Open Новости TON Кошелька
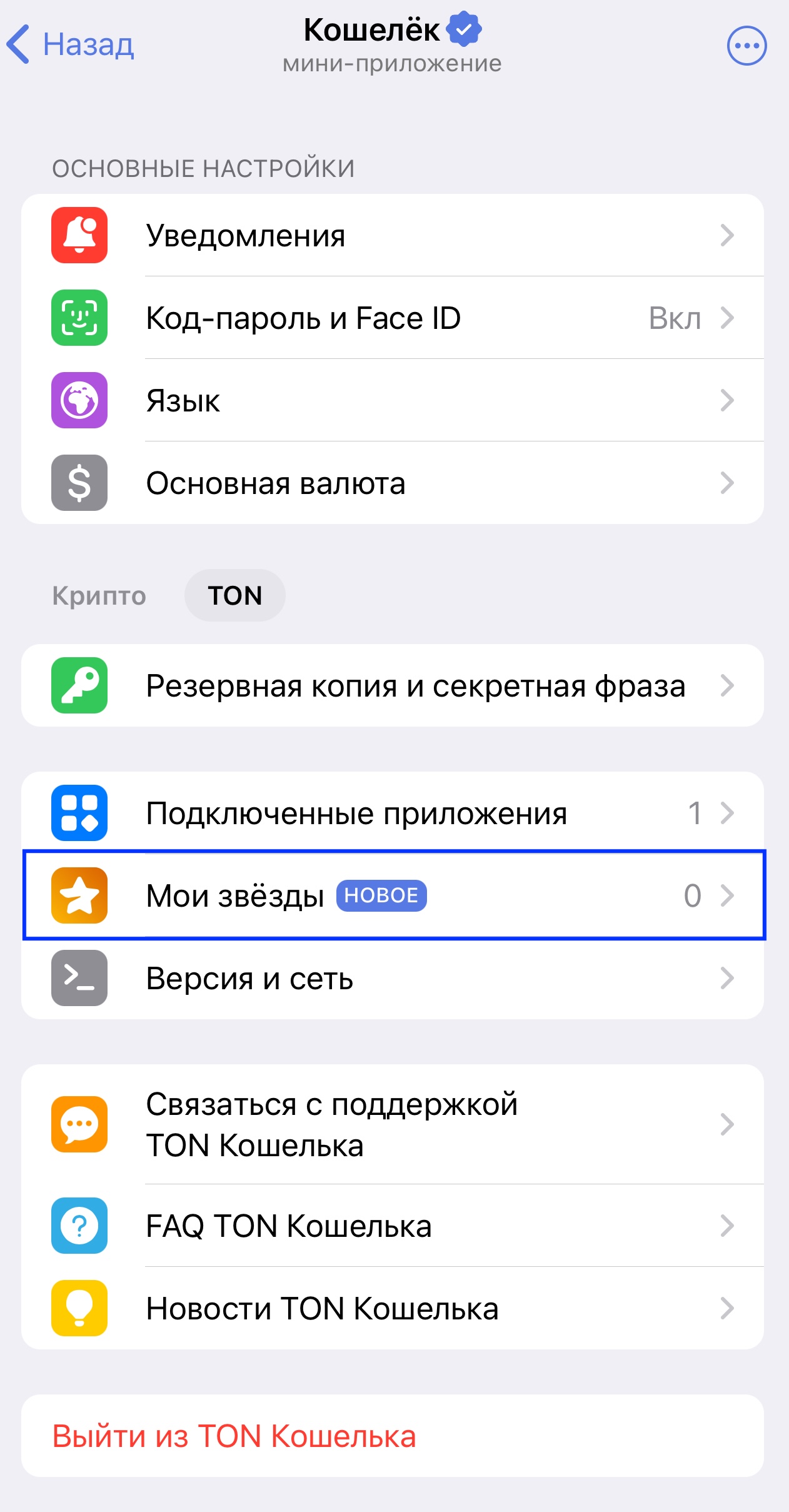Screen dimensions: 789x1512 393,1308
